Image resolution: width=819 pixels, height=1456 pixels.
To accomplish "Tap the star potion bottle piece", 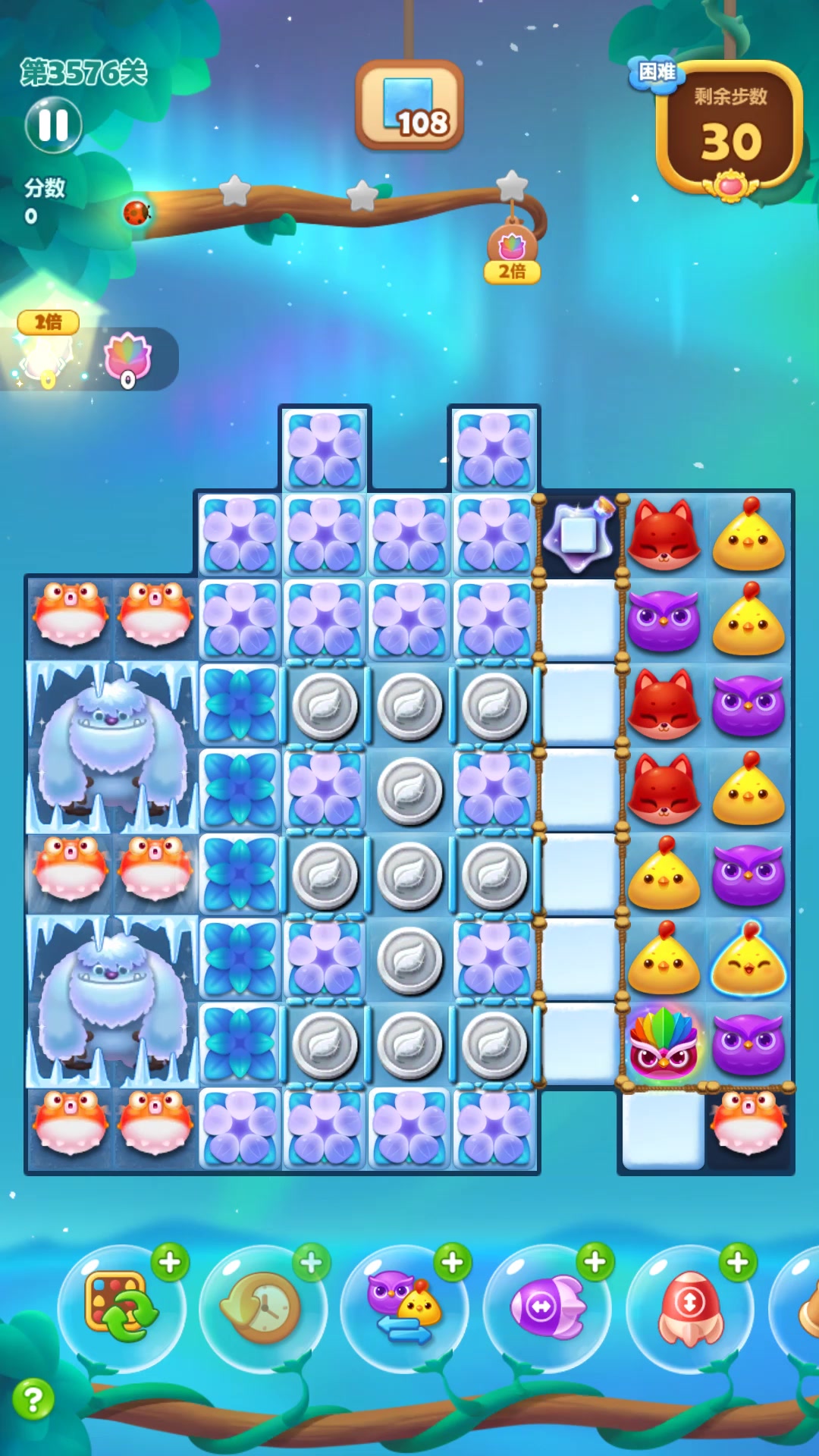I will [x=580, y=533].
